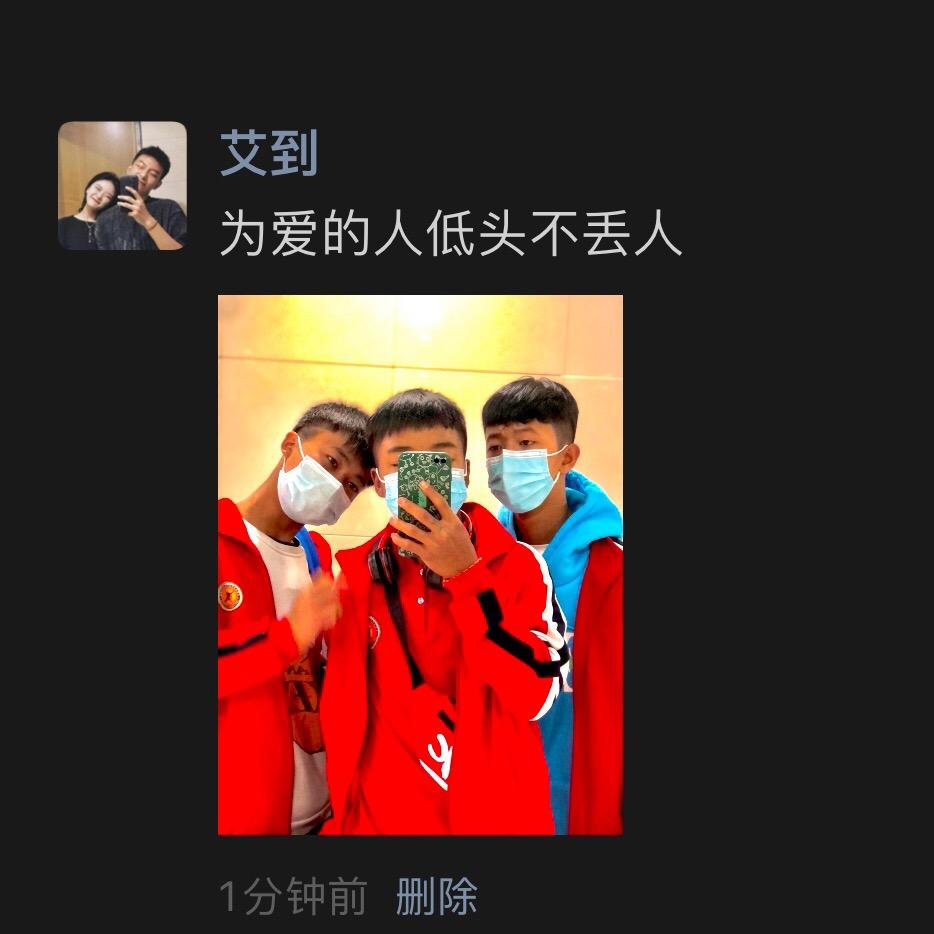Tap the username 艾到
The width and height of the screenshot is (934, 934).
point(269,154)
